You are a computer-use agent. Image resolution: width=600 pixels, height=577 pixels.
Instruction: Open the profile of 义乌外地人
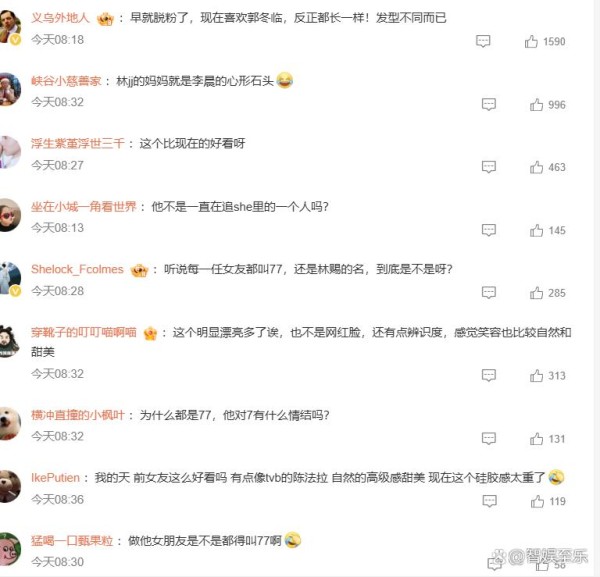[61, 18]
